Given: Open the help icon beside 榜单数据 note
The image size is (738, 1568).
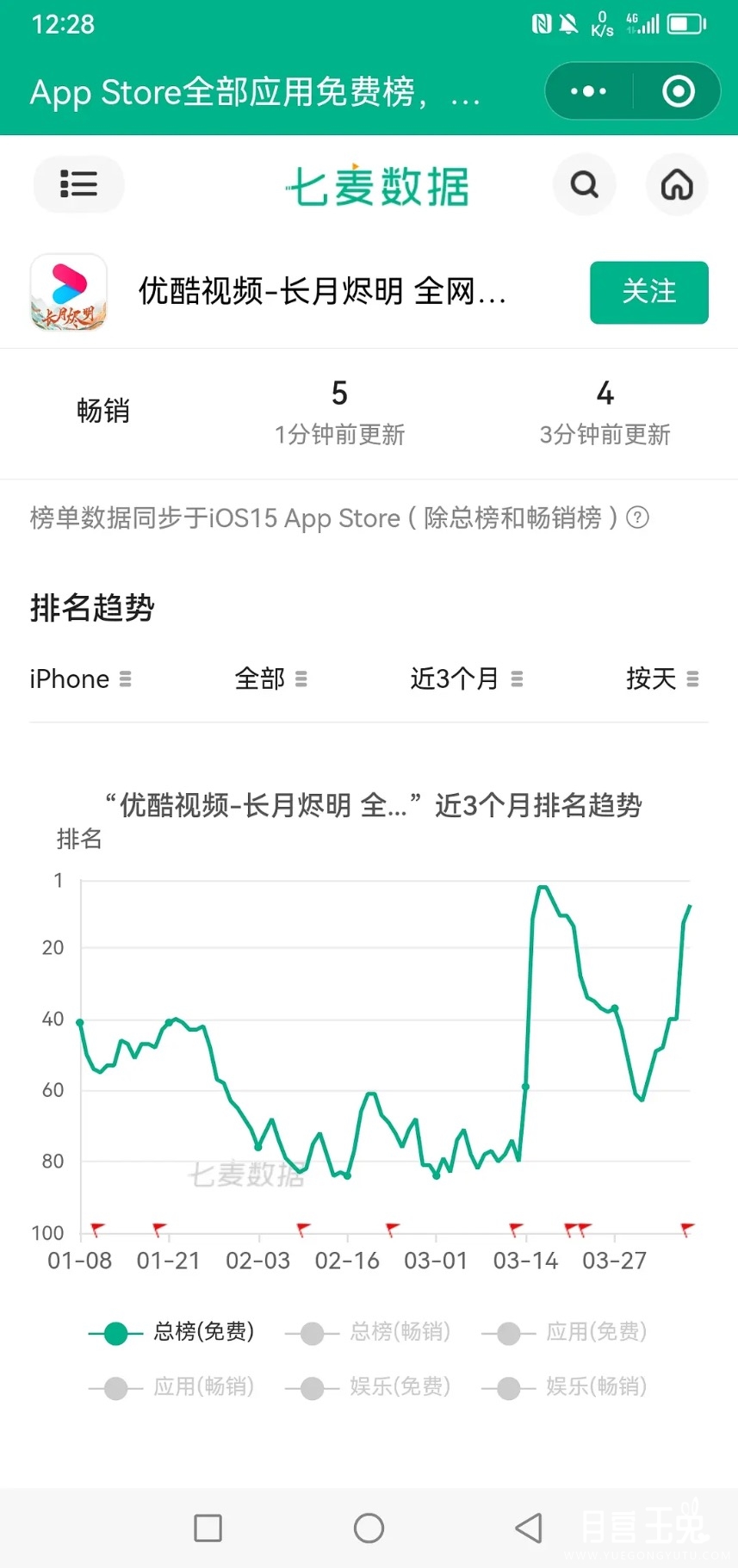Looking at the screenshot, I should tap(637, 518).
